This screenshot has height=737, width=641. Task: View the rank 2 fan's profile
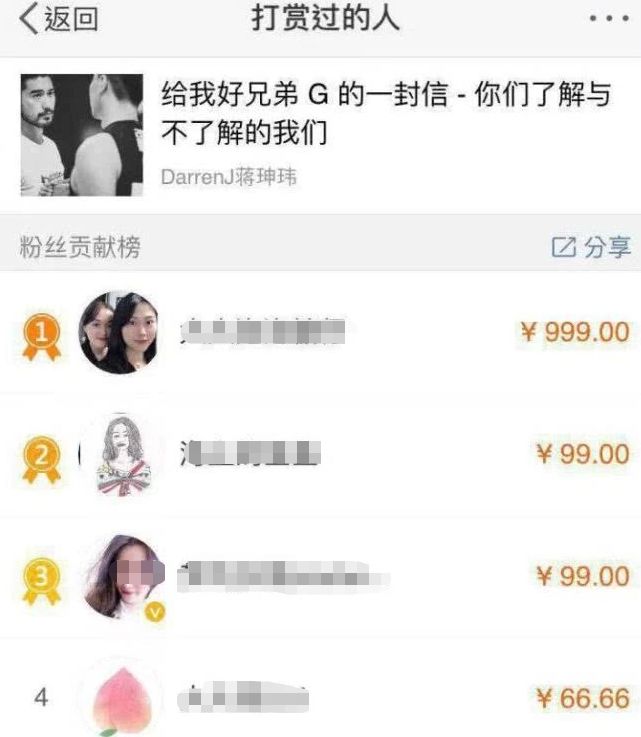pyautogui.click(x=120, y=457)
